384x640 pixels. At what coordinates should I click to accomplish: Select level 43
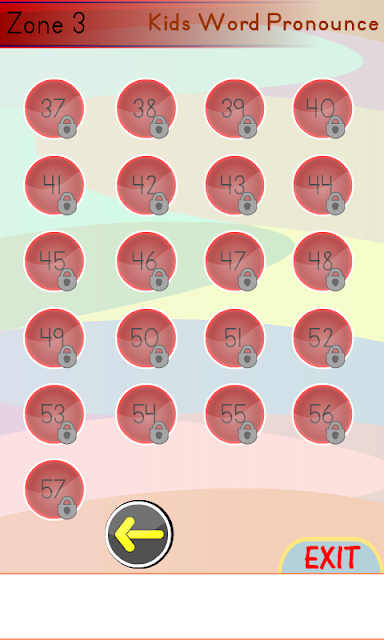click(235, 185)
